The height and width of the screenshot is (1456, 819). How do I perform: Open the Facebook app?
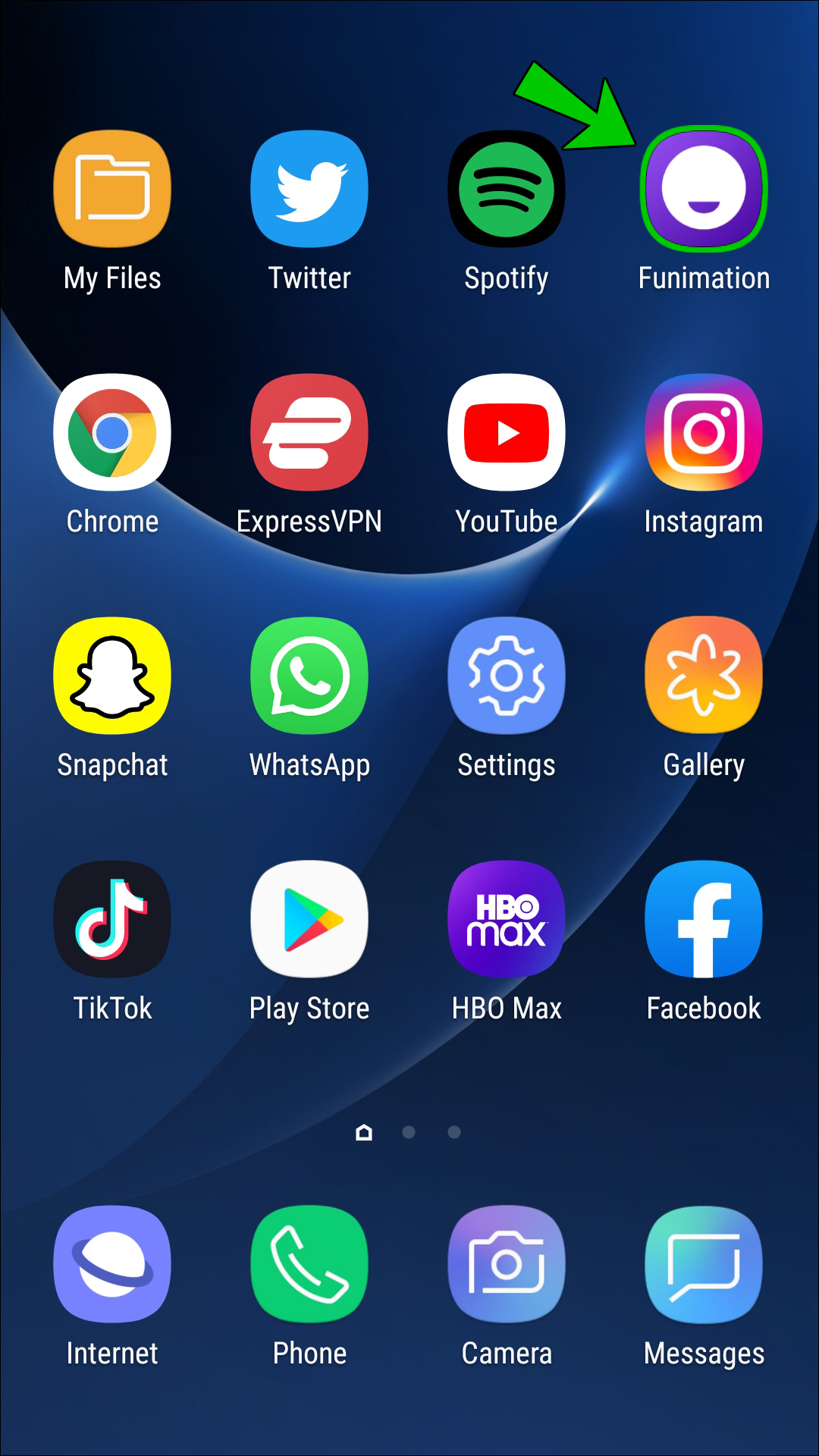coord(704,919)
